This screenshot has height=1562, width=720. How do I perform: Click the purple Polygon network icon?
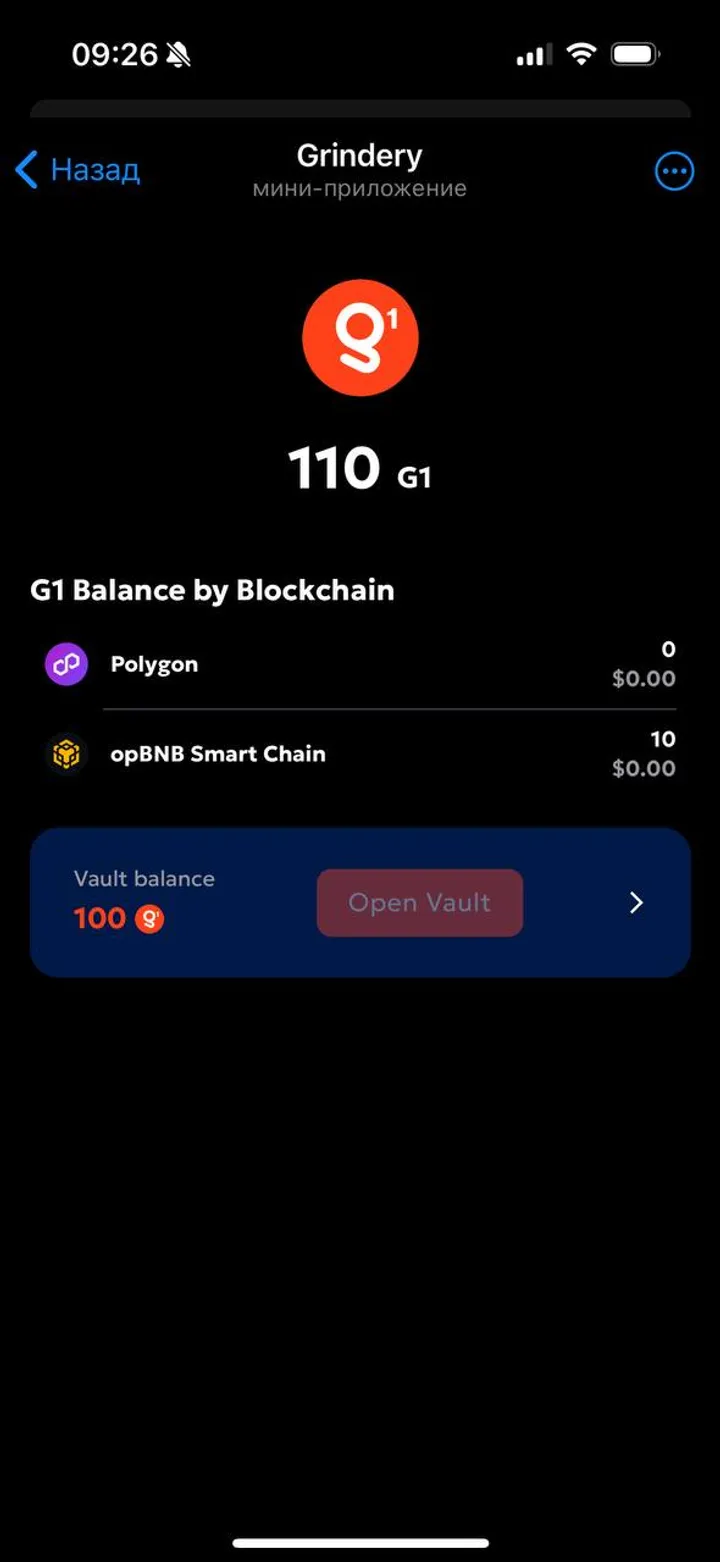[65, 663]
